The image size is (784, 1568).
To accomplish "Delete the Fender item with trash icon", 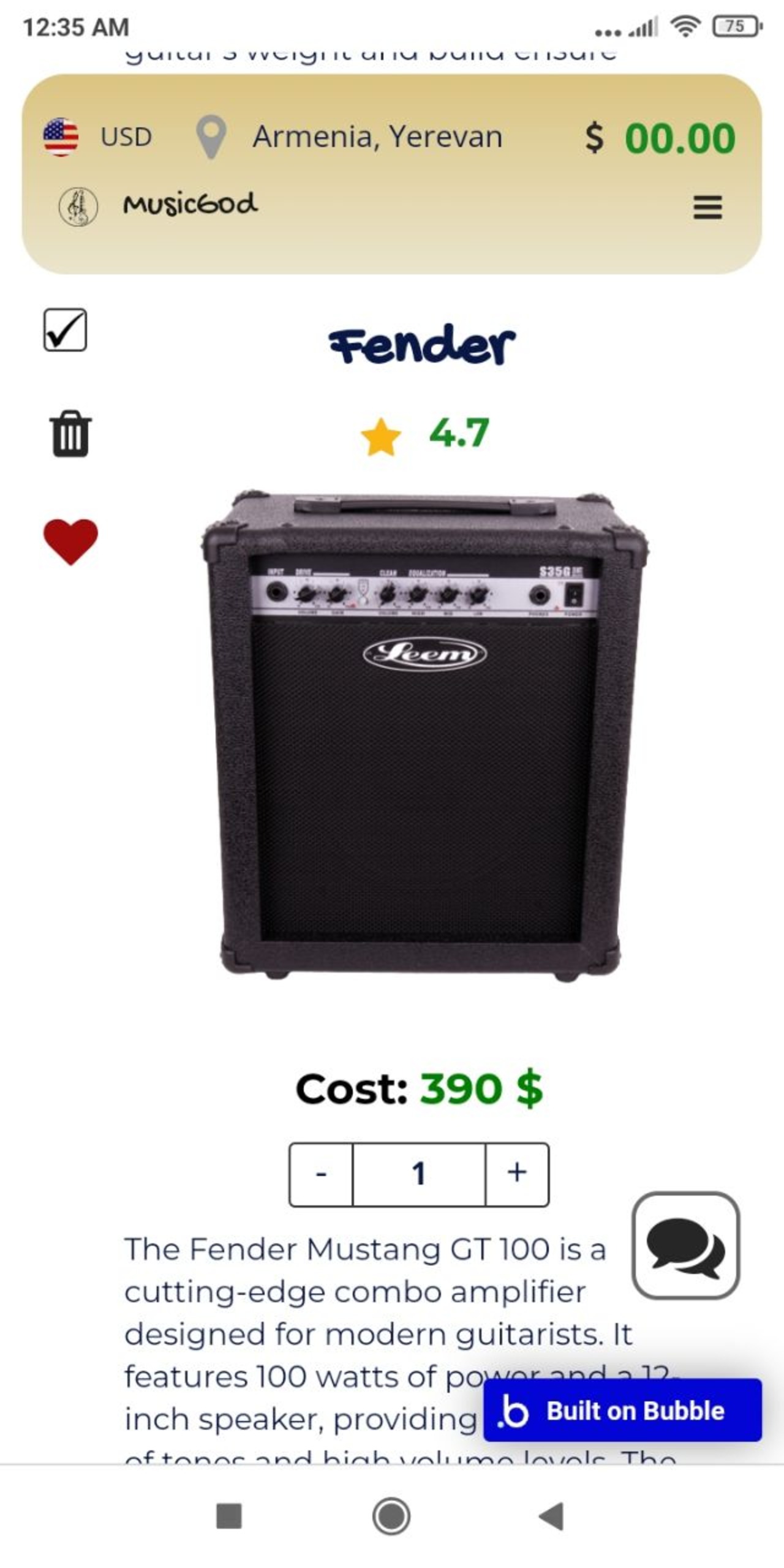I will click(x=70, y=433).
